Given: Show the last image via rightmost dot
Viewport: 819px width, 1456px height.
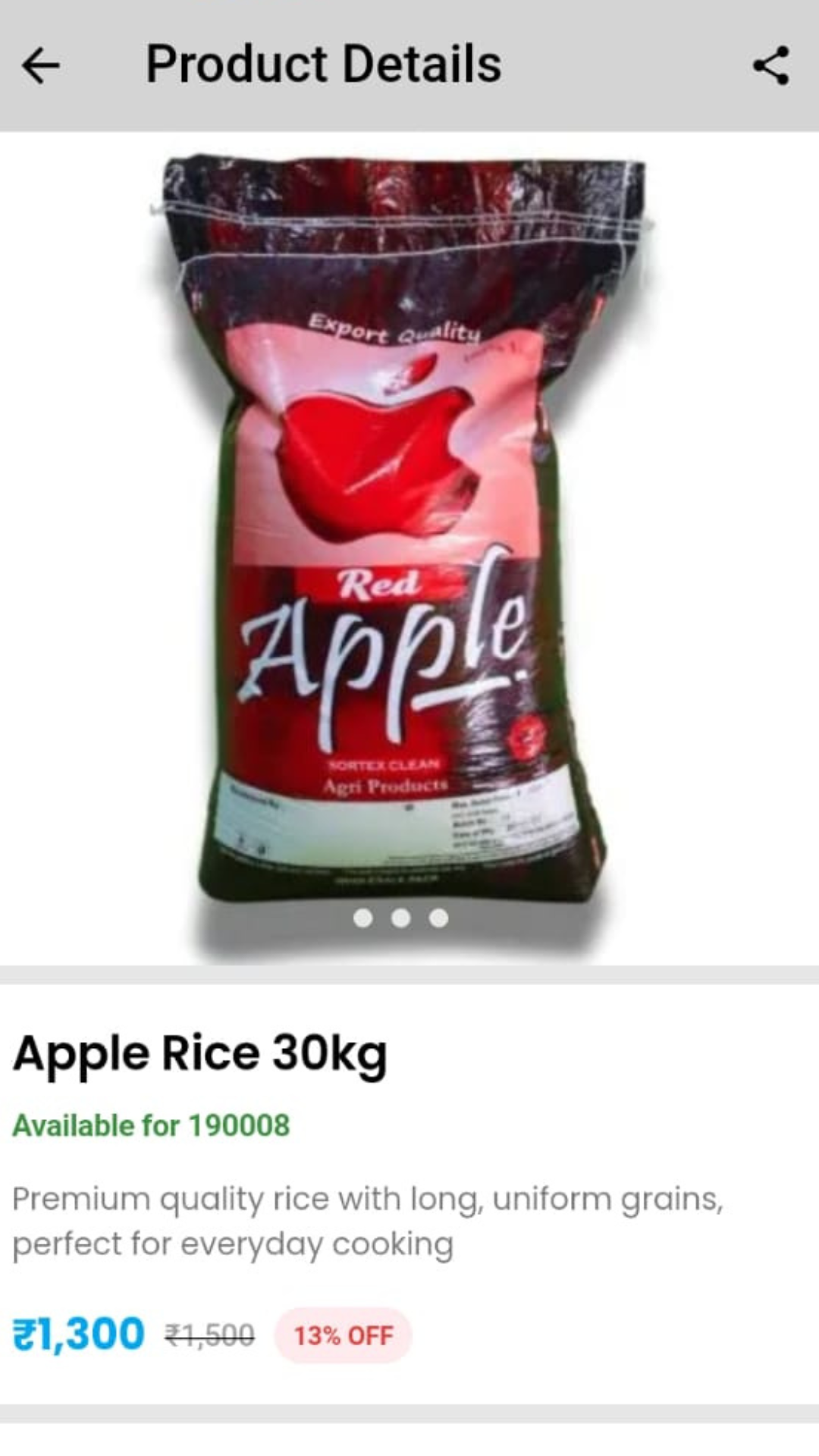Looking at the screenshot, I should tap(438, 916).
